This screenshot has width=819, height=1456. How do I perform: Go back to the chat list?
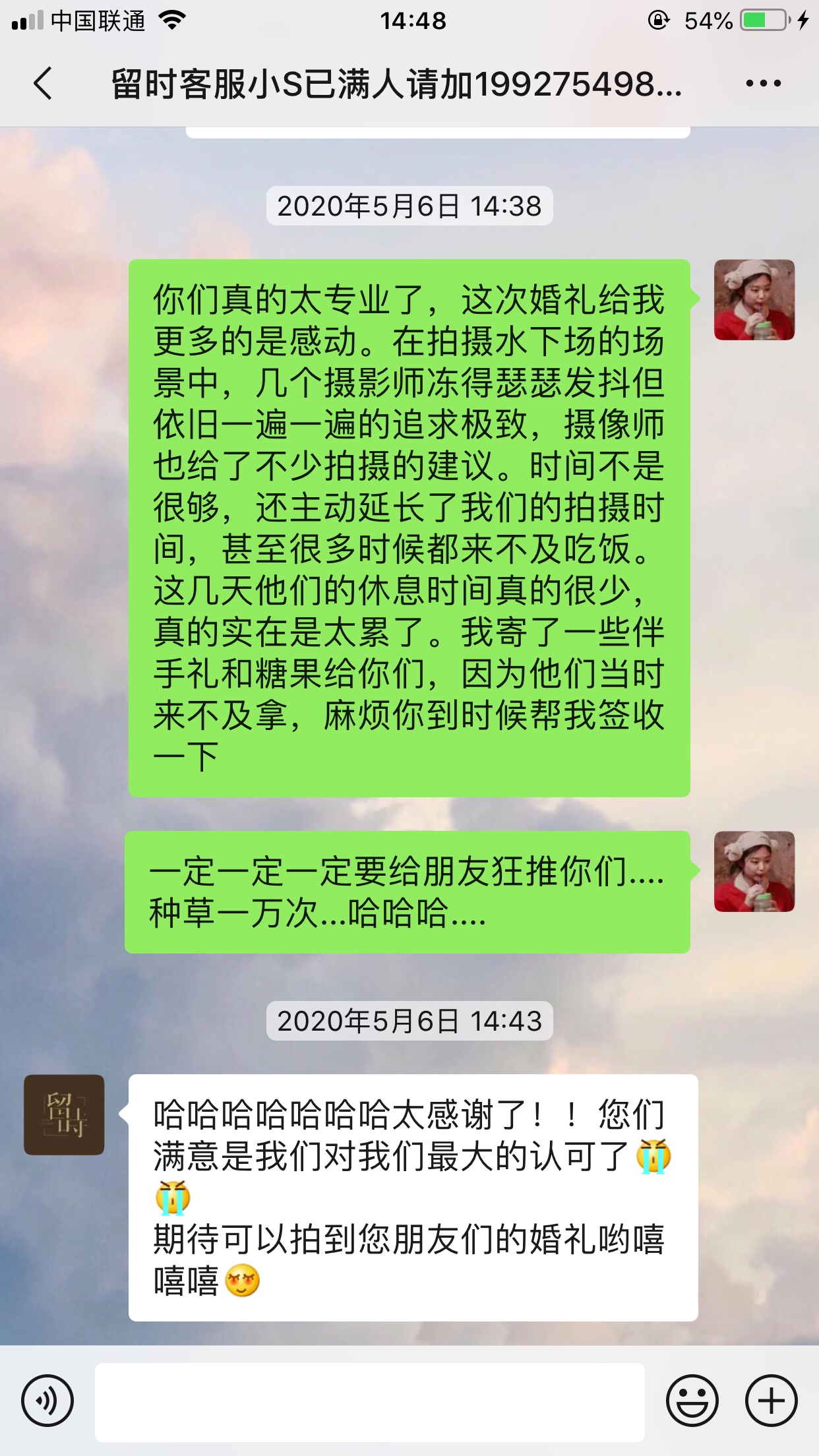click(x=43, y=84)
